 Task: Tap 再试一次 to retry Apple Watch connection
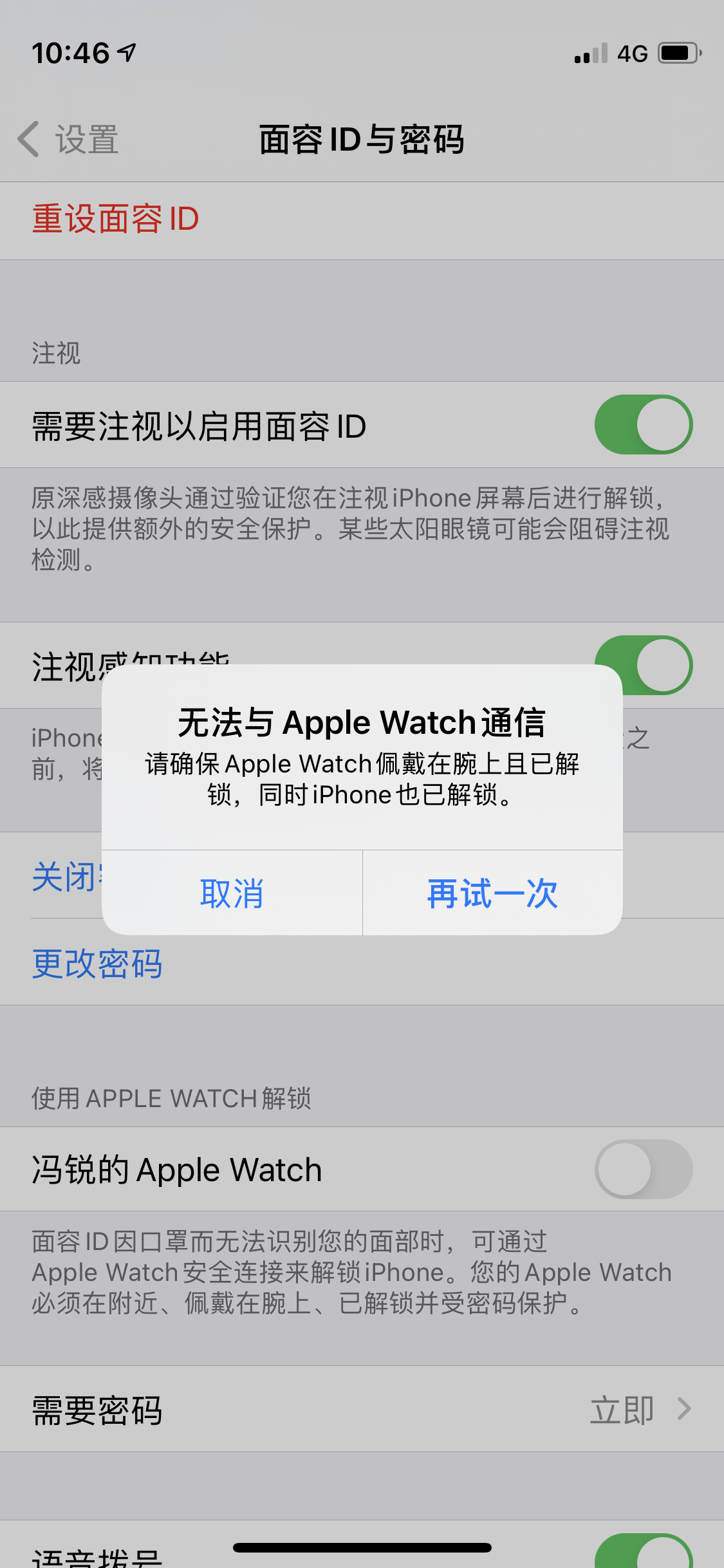coord(492,893)
